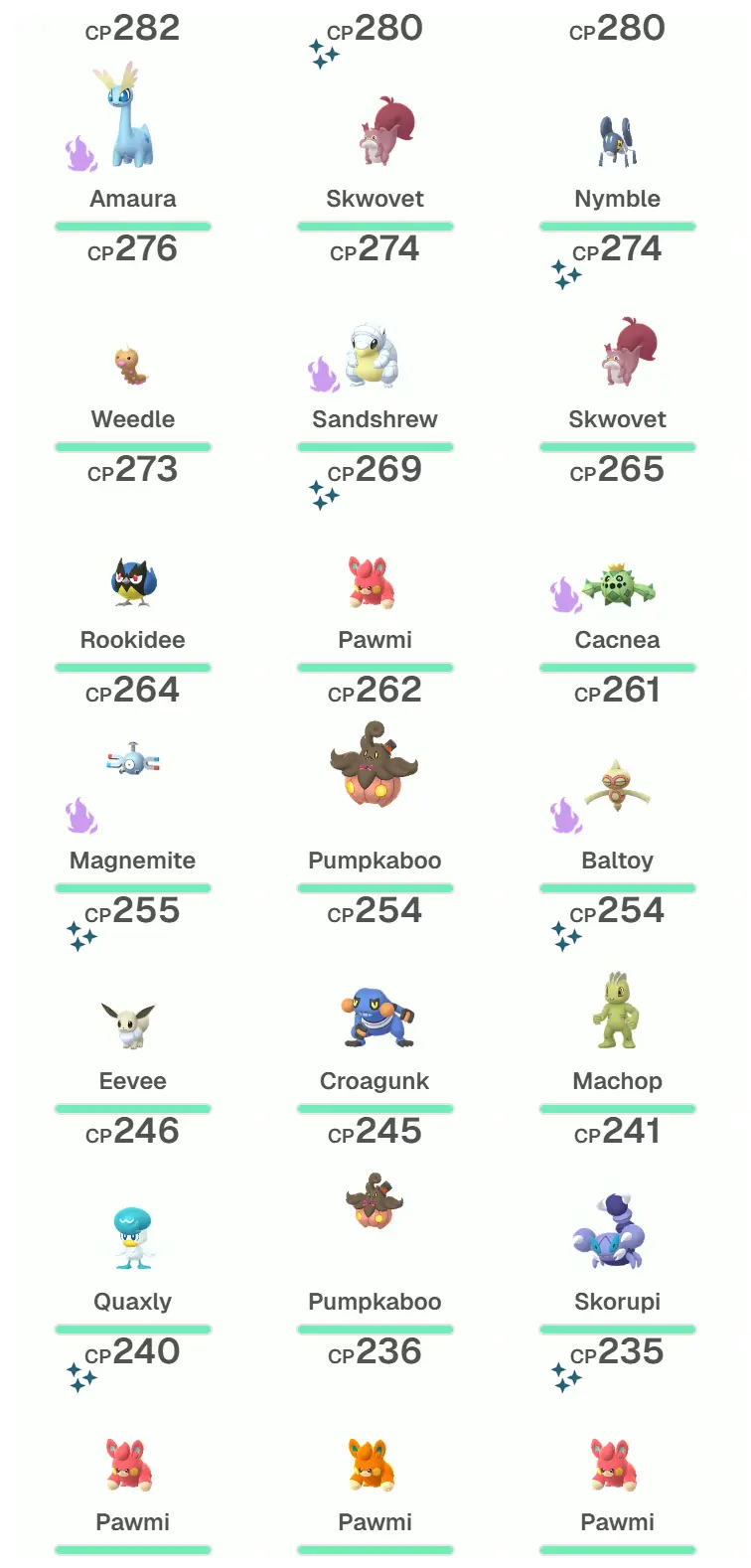Tap the Weedle with CP 276
The width and height of the screenshot is (751, 1568).
pos(132,365)
